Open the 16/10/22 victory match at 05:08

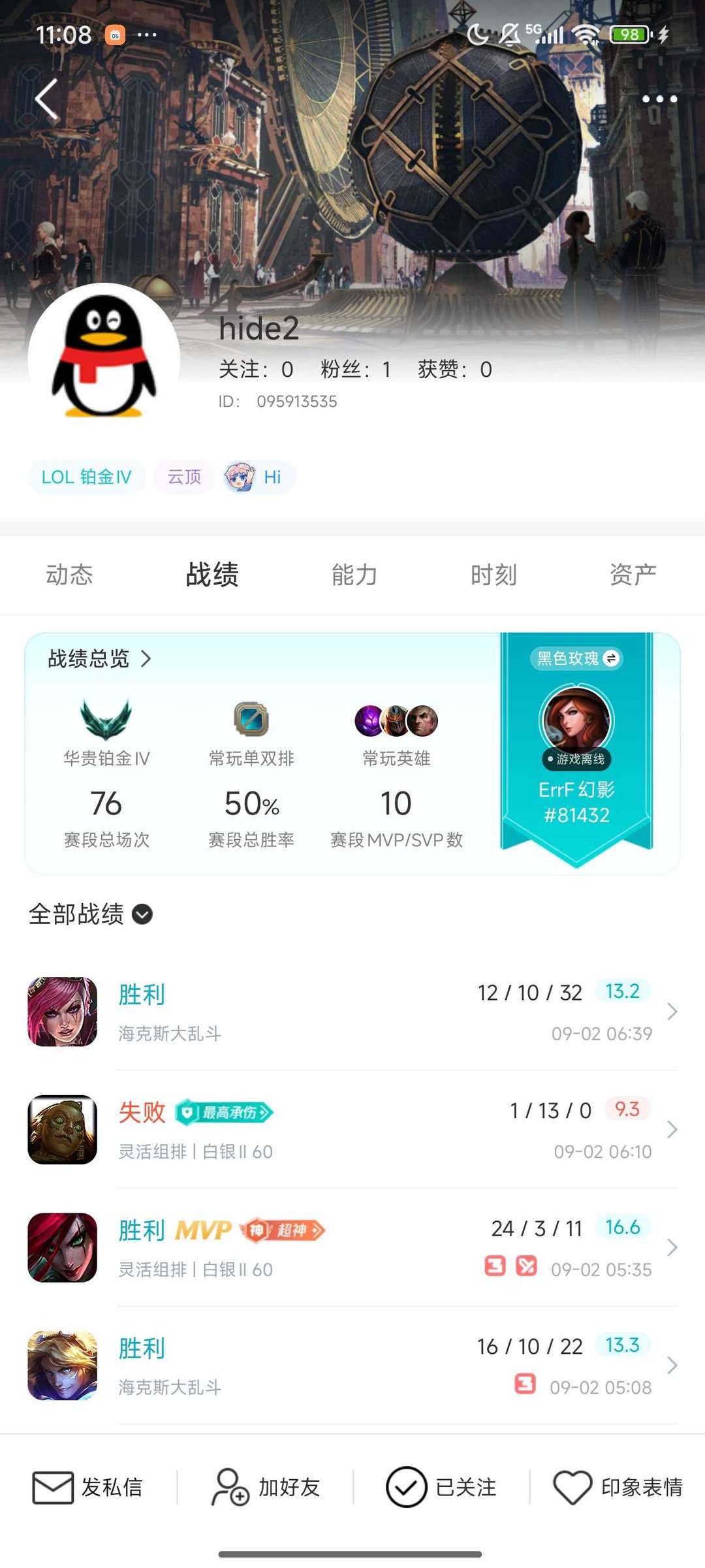click(x=352, y=1366)
